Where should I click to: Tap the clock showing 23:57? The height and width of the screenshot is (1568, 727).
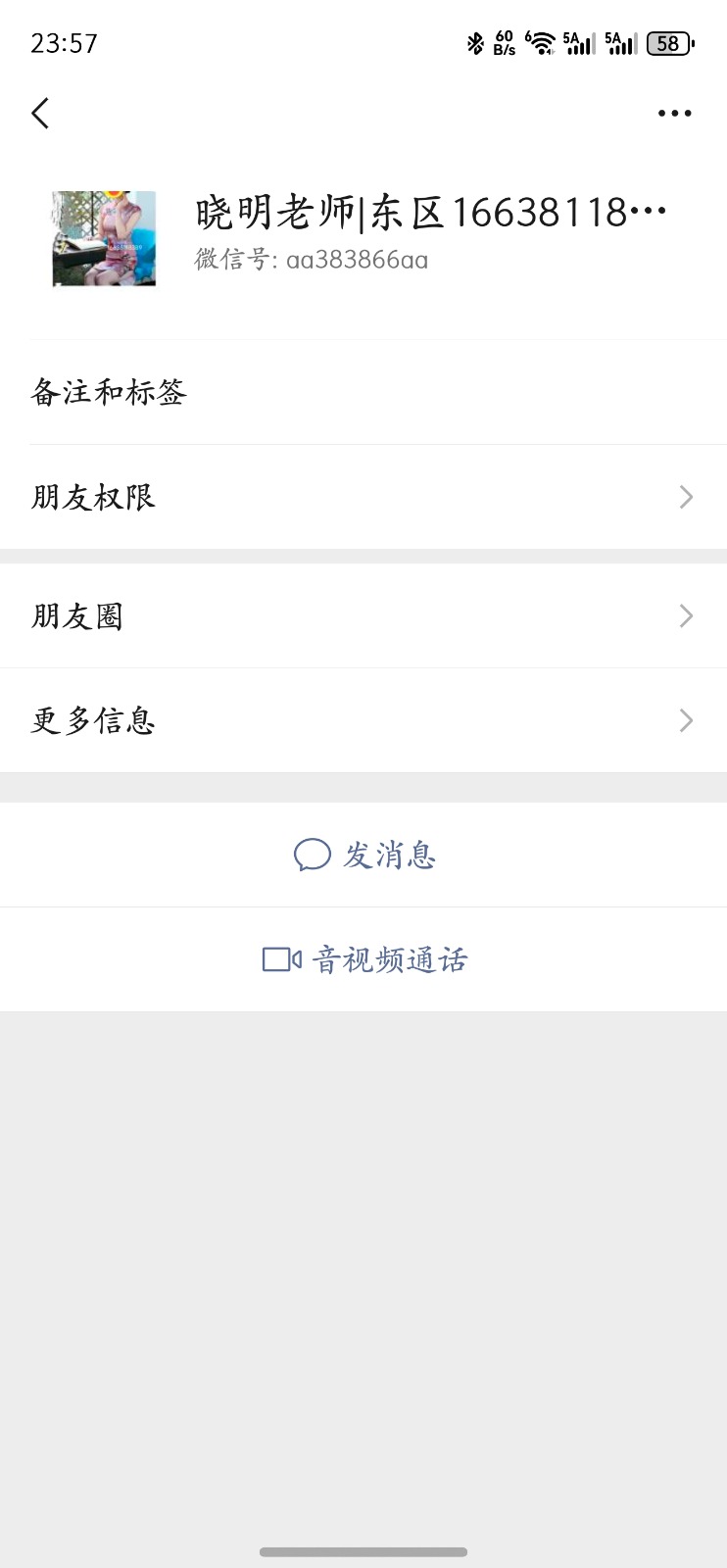pyautogui.click(x=62, y=43)
